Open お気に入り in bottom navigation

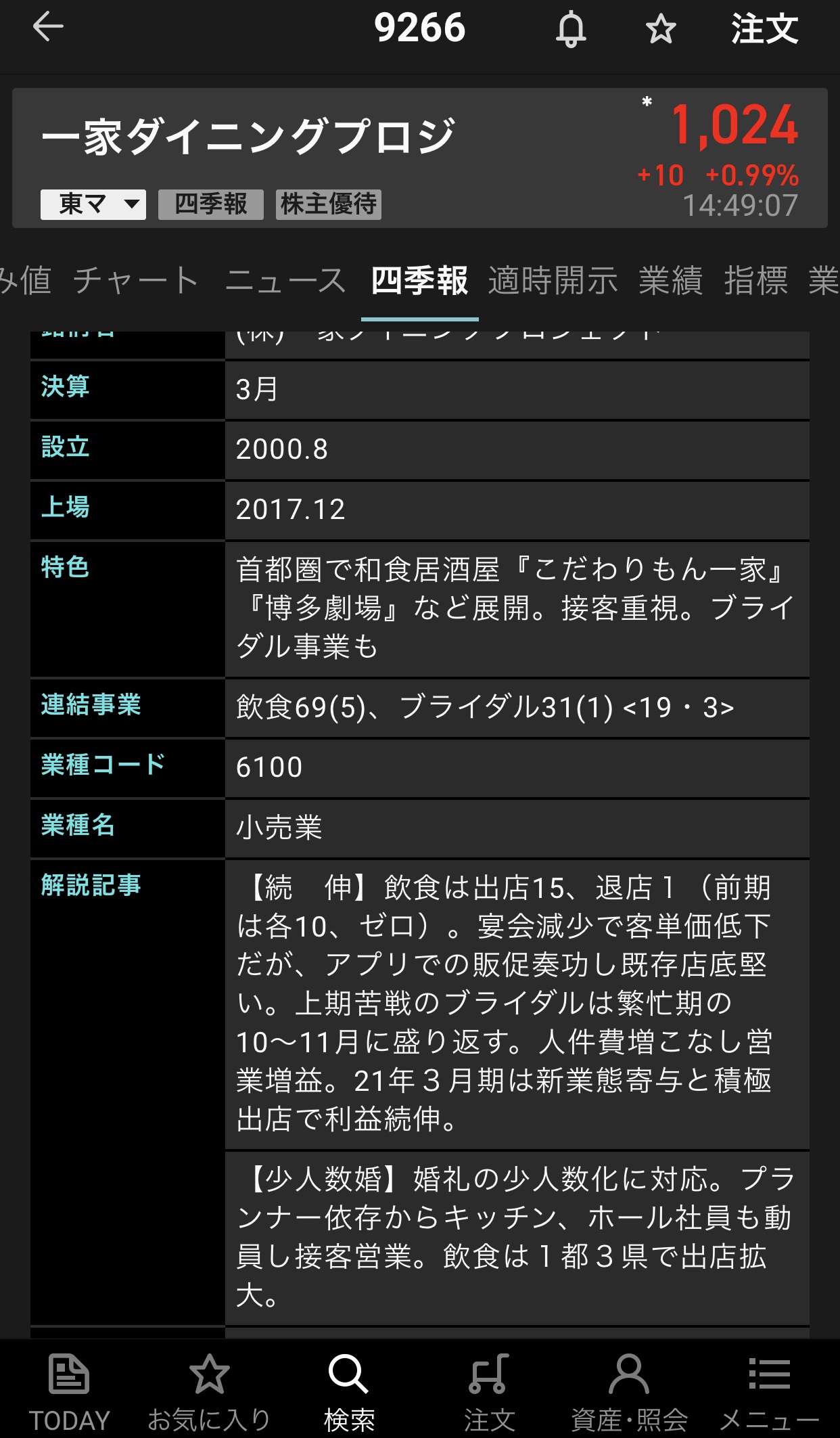click(x=209, y=1392)
